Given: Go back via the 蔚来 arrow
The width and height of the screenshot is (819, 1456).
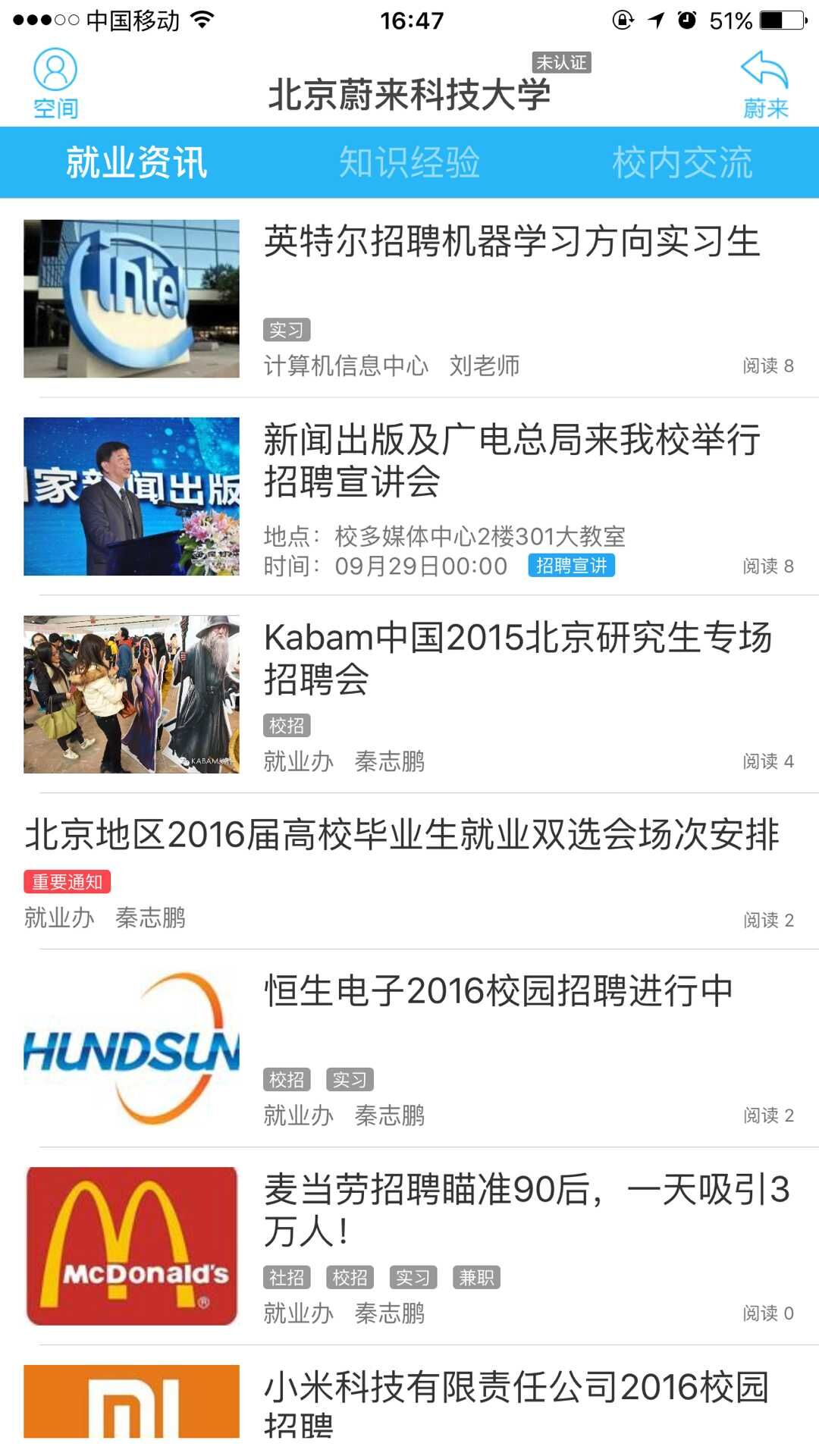Looking at the screenshot, I should point(764,83).
